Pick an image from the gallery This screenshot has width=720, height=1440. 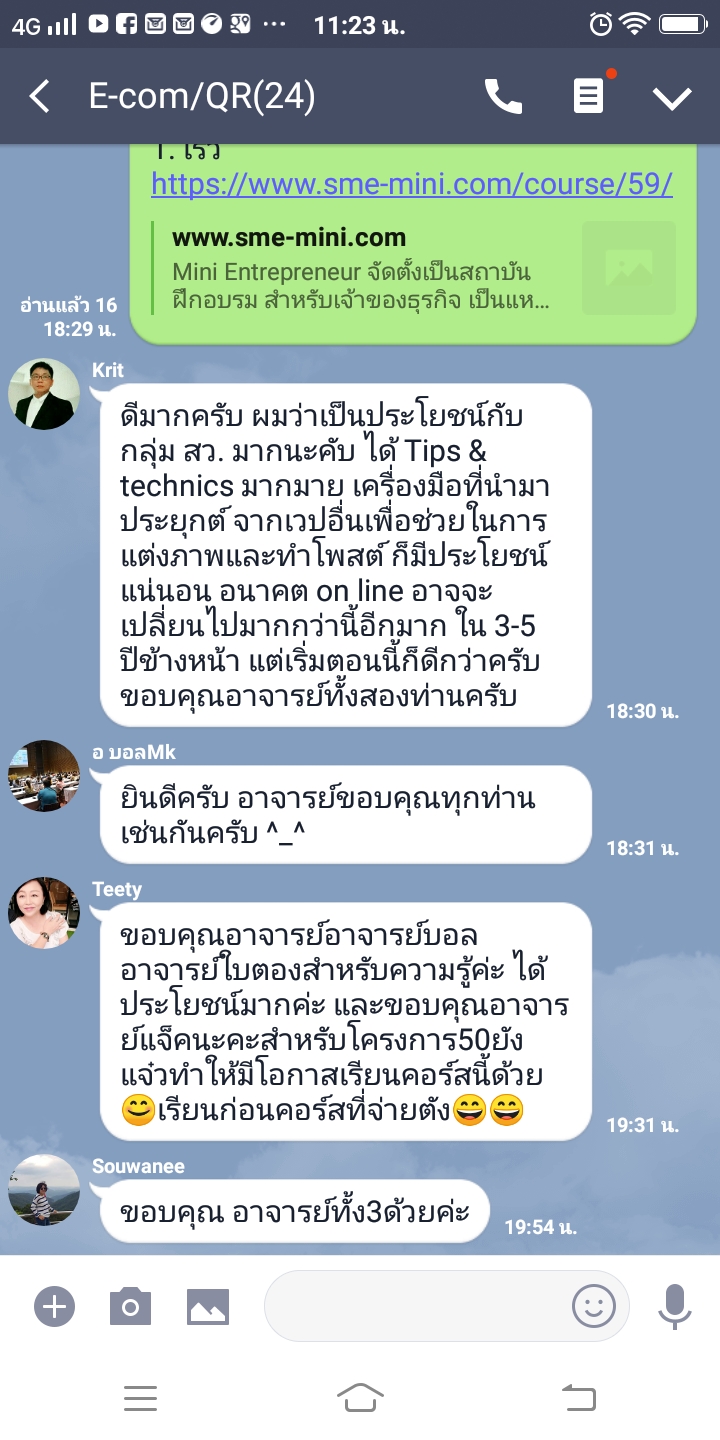point(208,1306)
